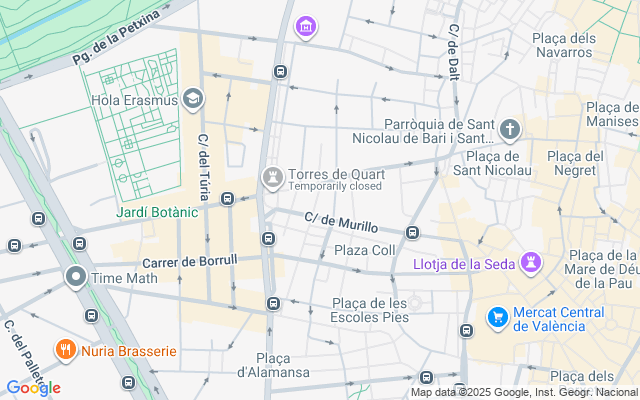The width and height of the screenshot is (640, 400).
Task: Open the Time Math place marker
Action: coord(75,277)
